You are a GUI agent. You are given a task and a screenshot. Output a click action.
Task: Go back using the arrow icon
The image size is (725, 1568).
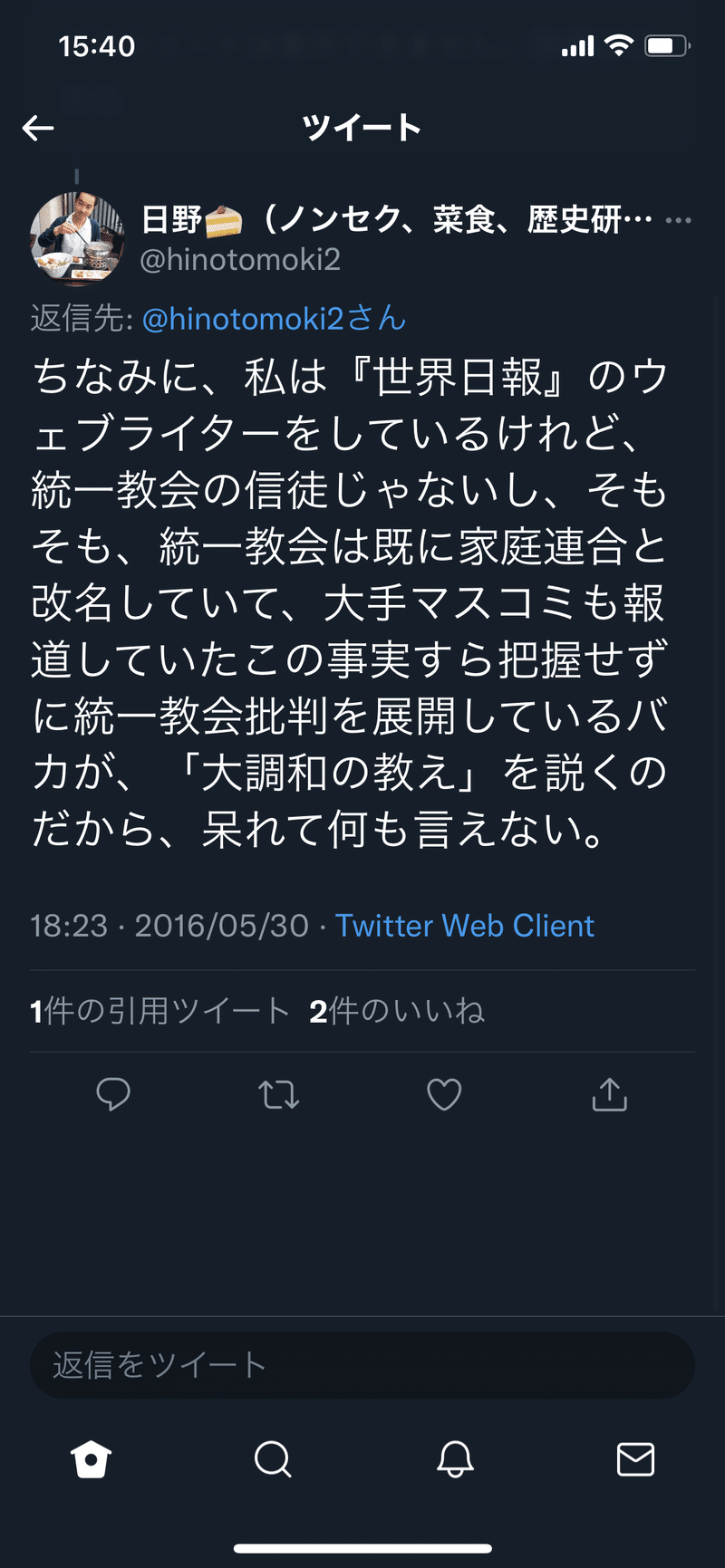(x=38, y=129)
